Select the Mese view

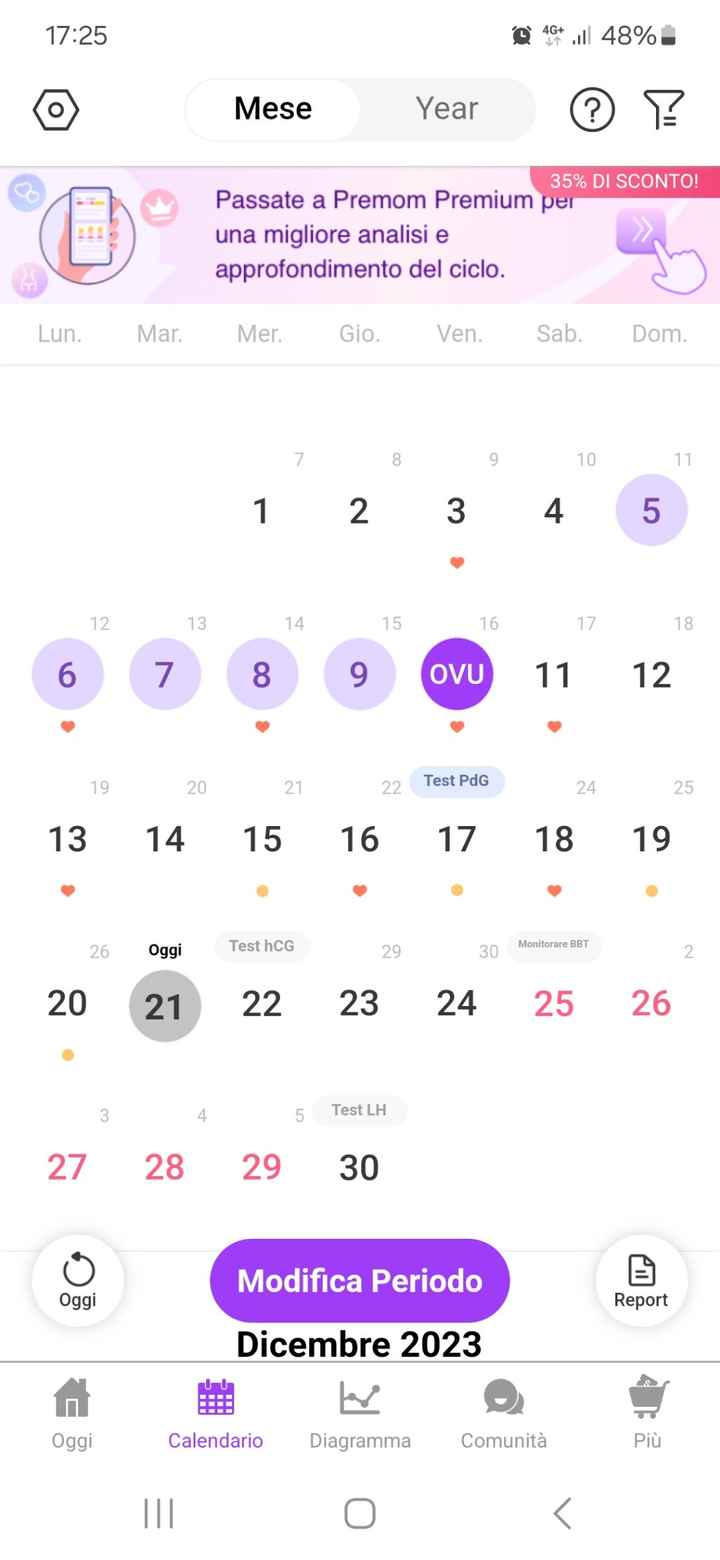pos(273,109)
